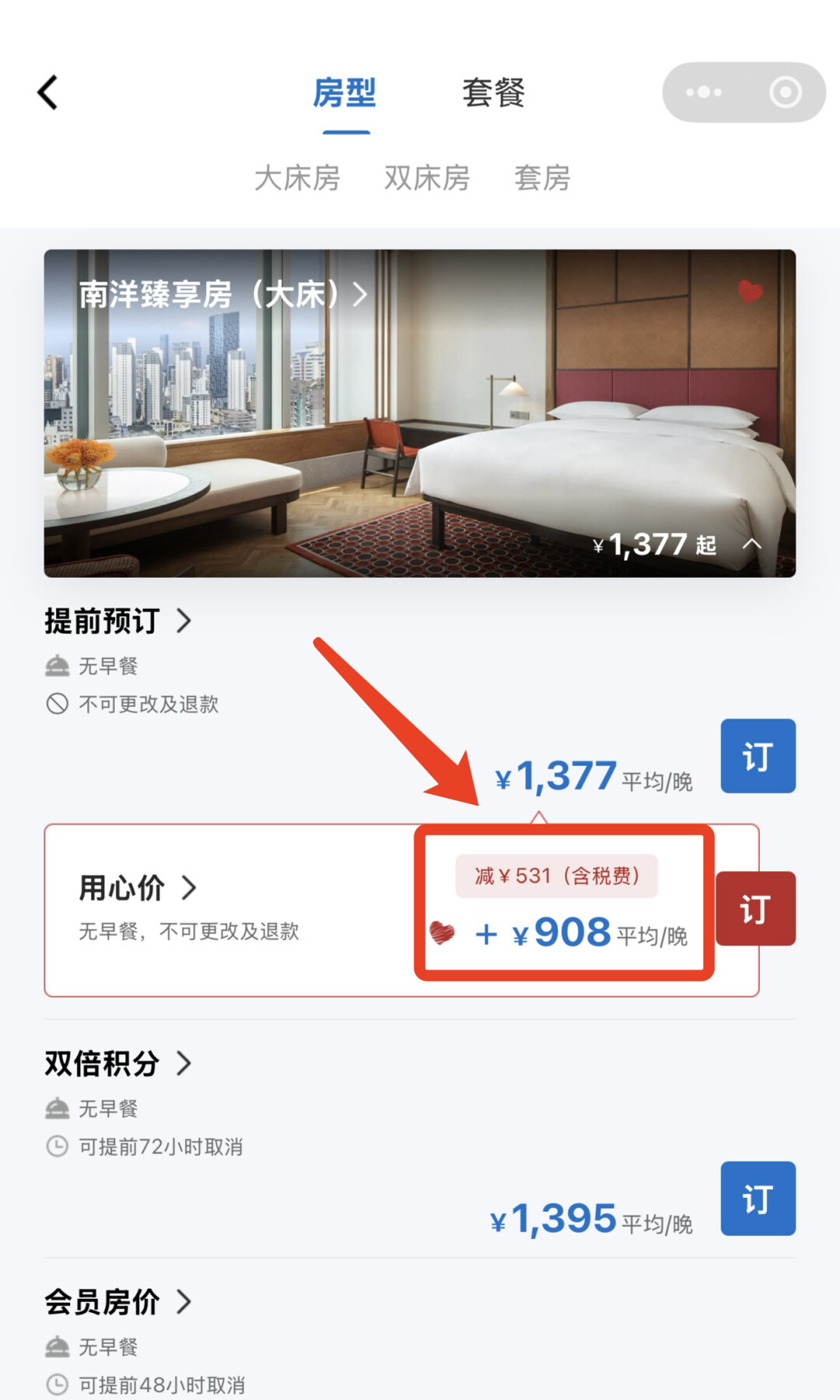Viewport: 840px width, 1400px height.
Task: Open 南洋臻享房（大床）room details
Action: 223,295
